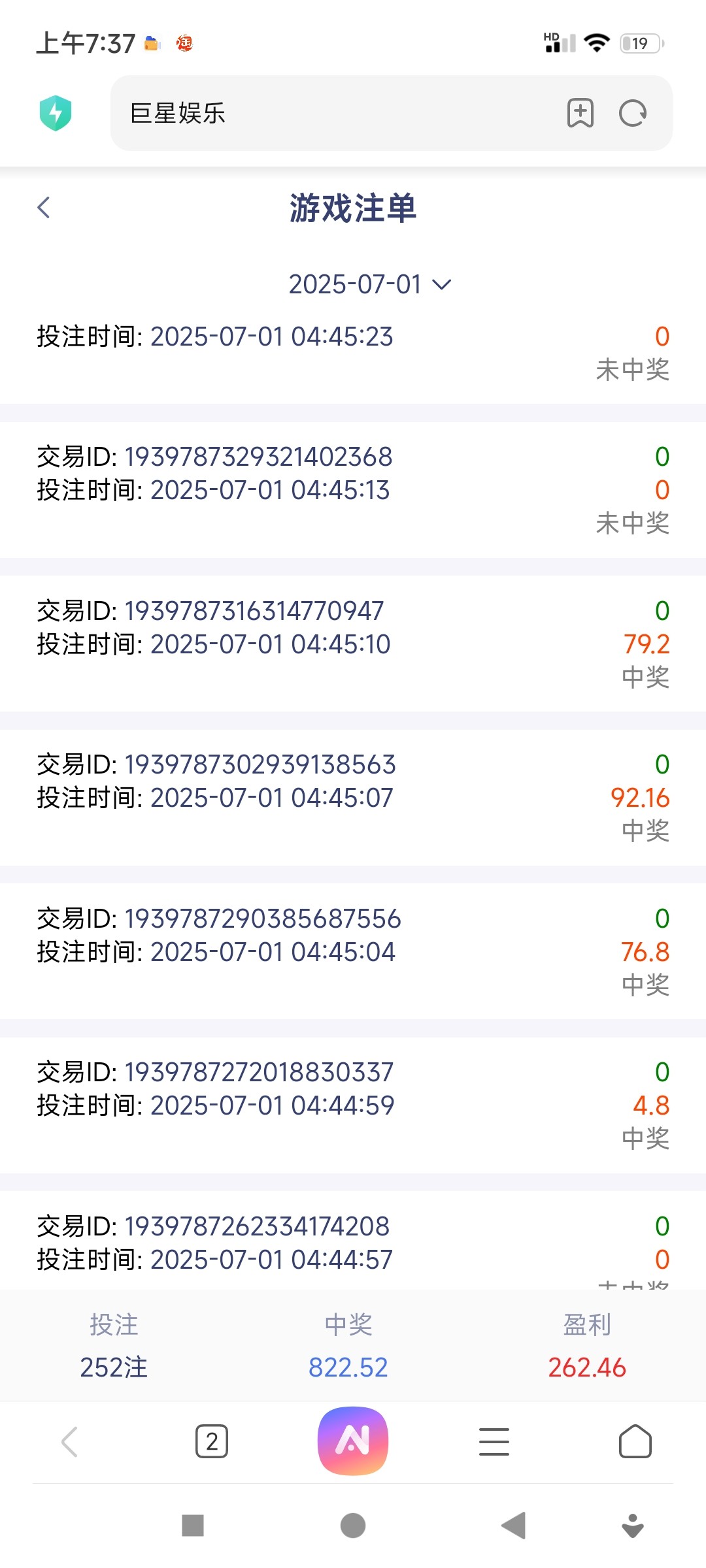
Task: Open the browser hamburger menu
Action: 494,1441
